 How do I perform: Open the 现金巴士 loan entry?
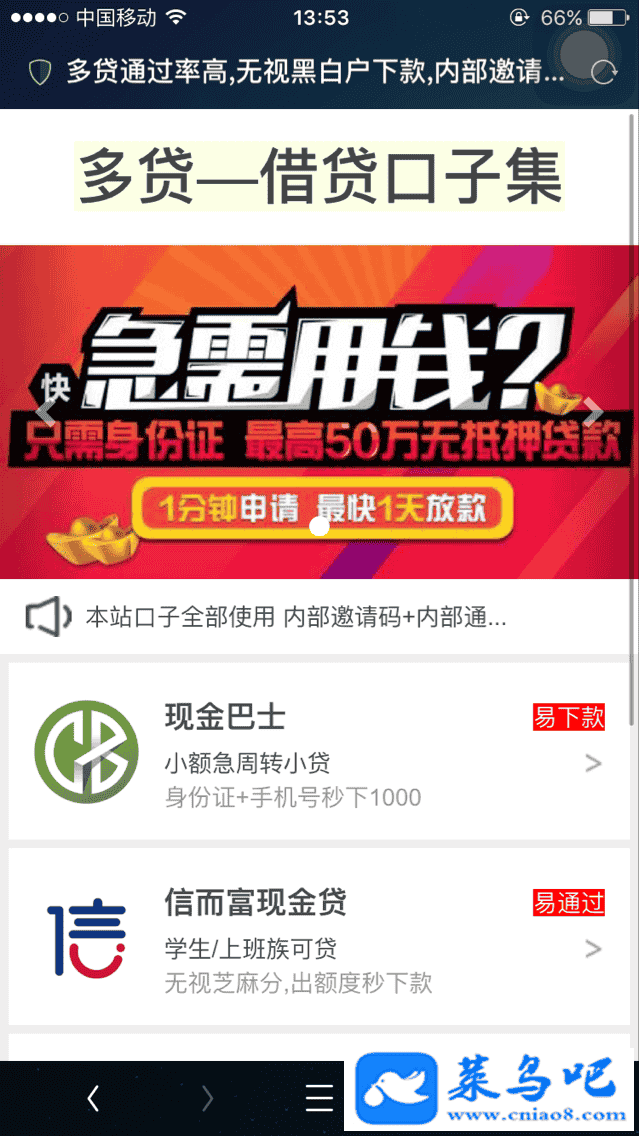click(320, 751)
